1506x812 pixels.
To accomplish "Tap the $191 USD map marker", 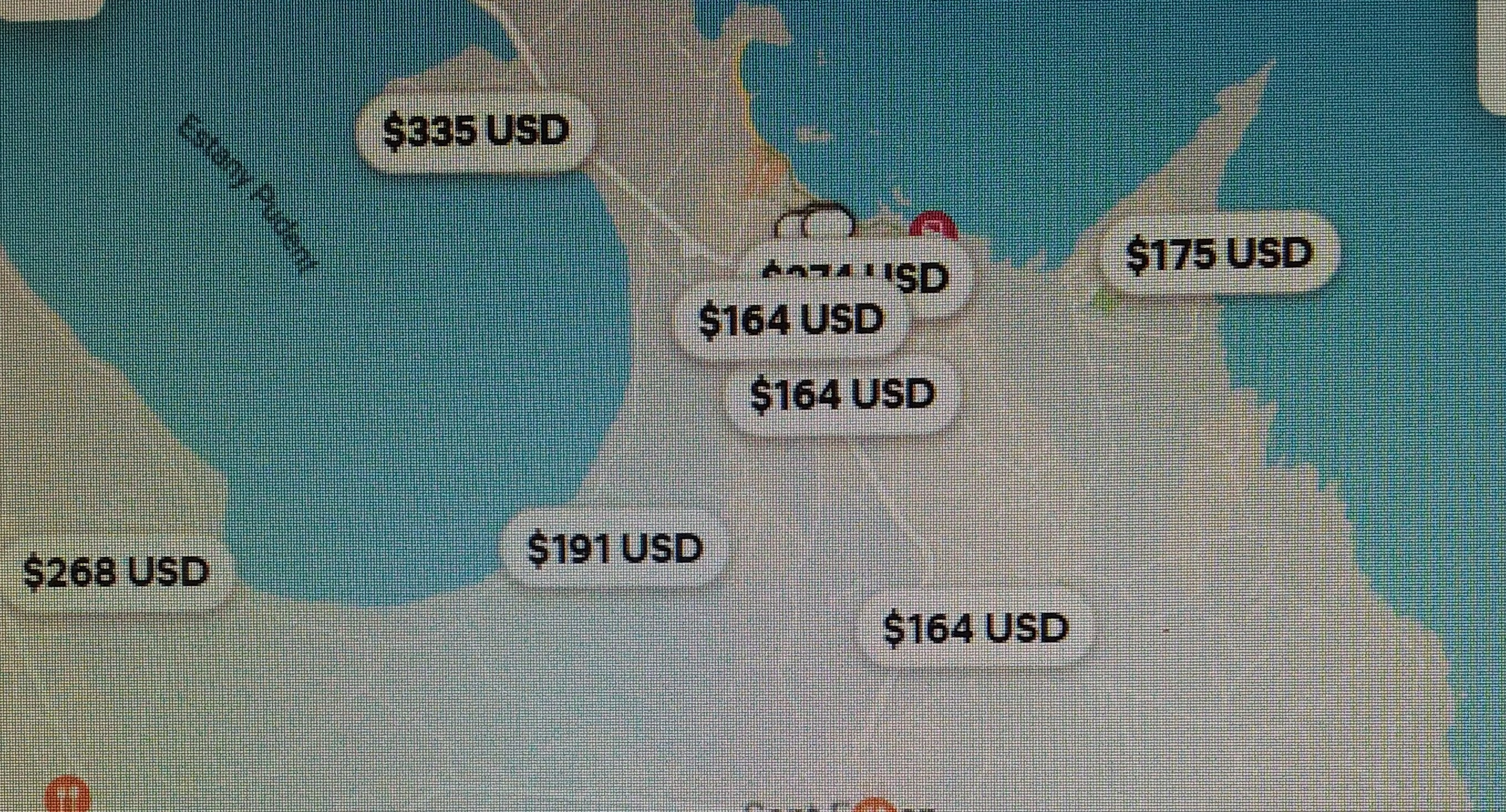I will point(614,549).
